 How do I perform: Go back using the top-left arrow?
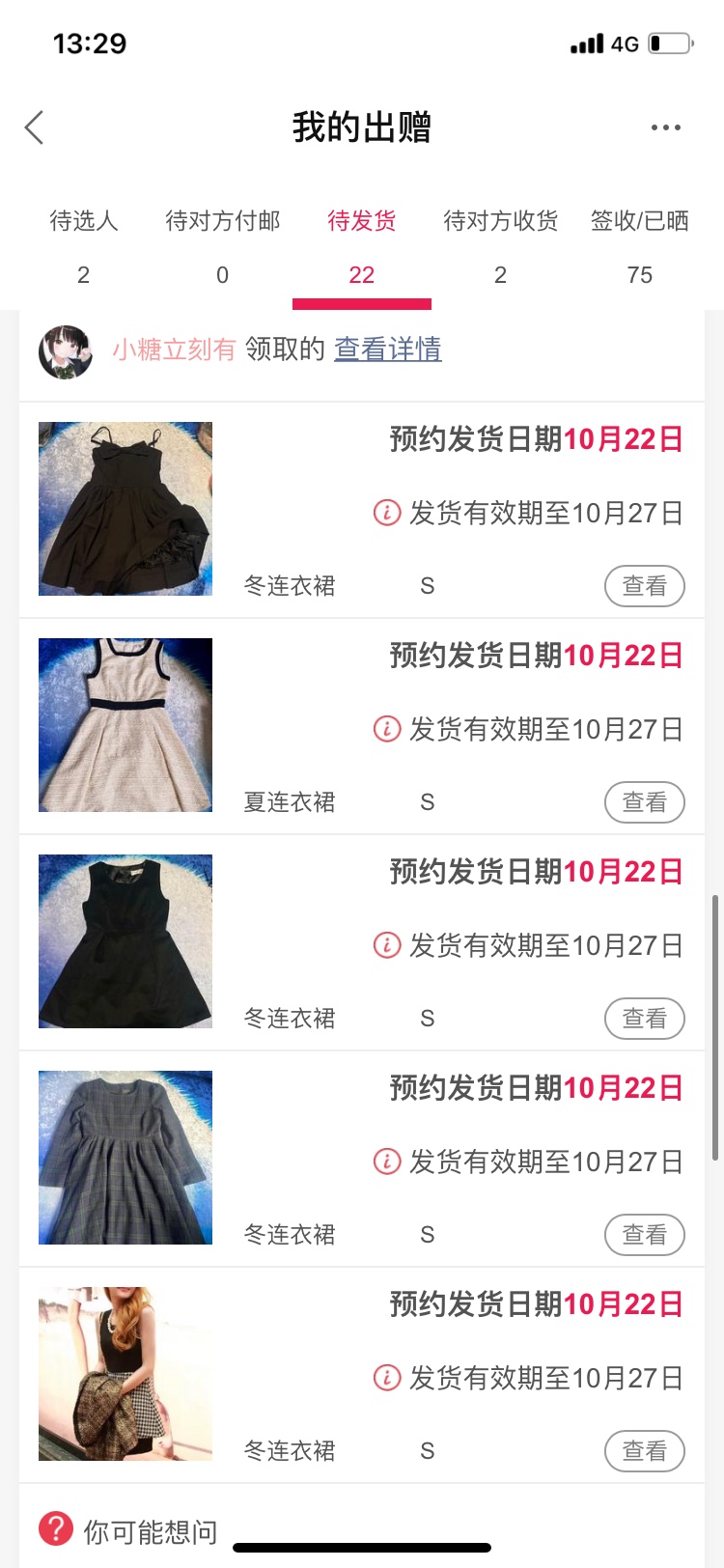coord(35,127)
